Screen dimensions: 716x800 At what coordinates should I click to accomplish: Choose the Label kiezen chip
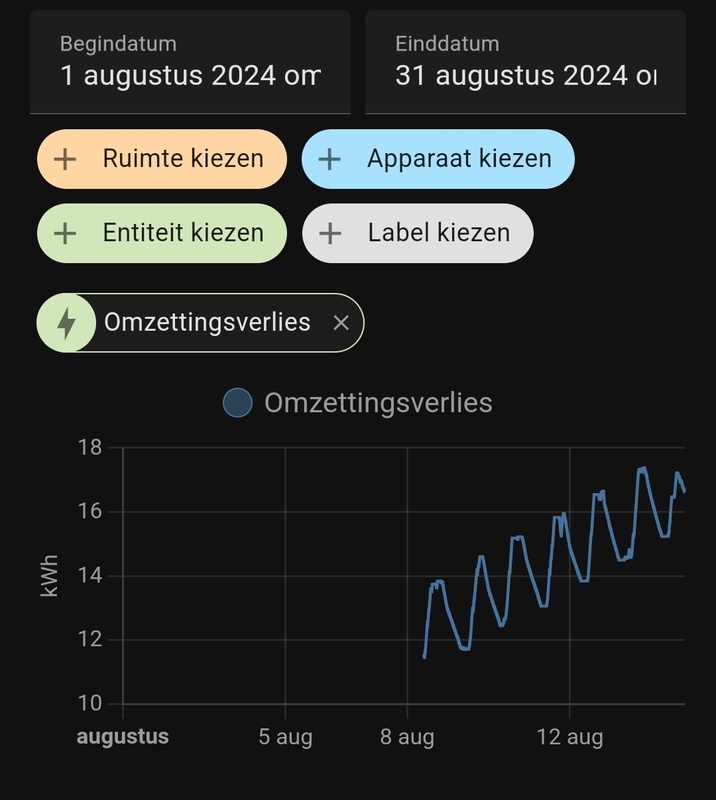click(418, 233)
